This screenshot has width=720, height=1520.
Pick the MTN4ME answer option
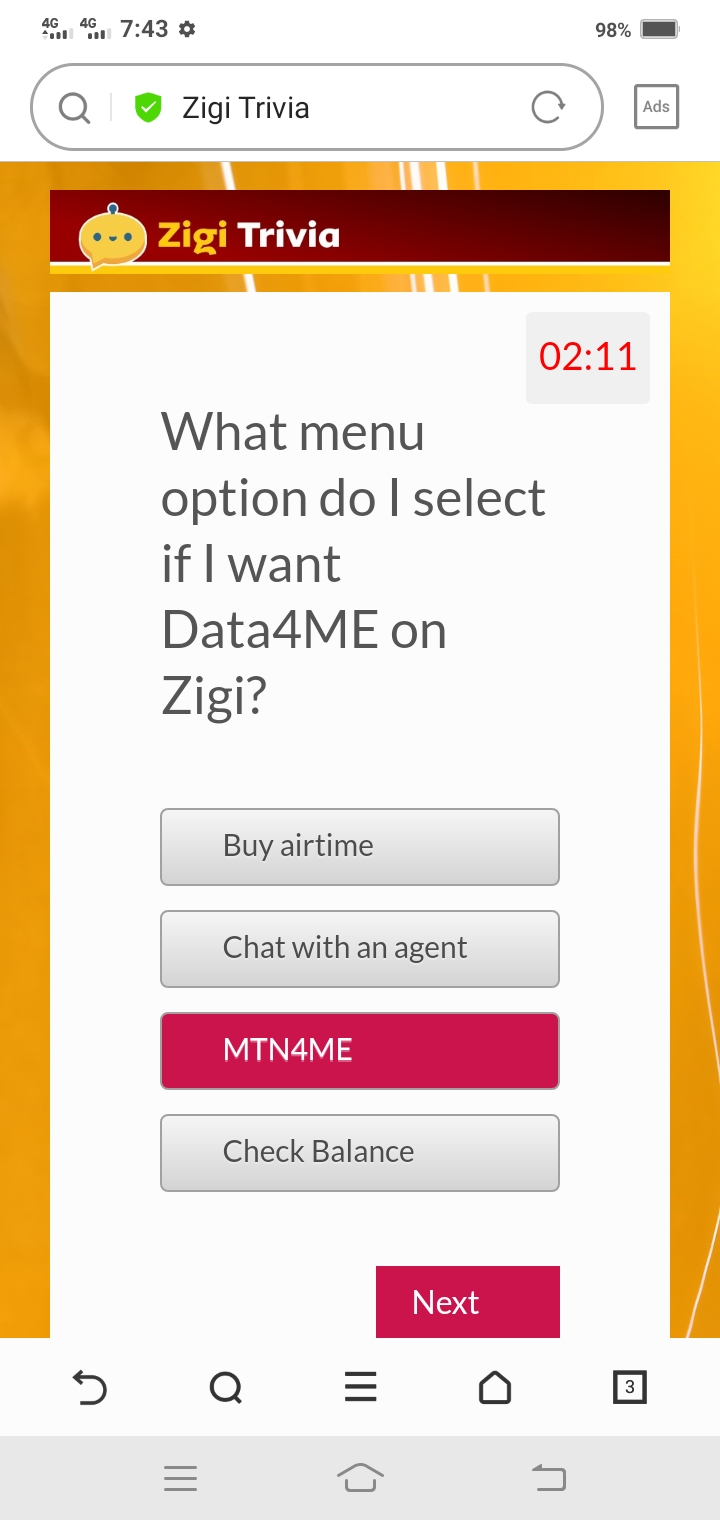pos(360,1051)
